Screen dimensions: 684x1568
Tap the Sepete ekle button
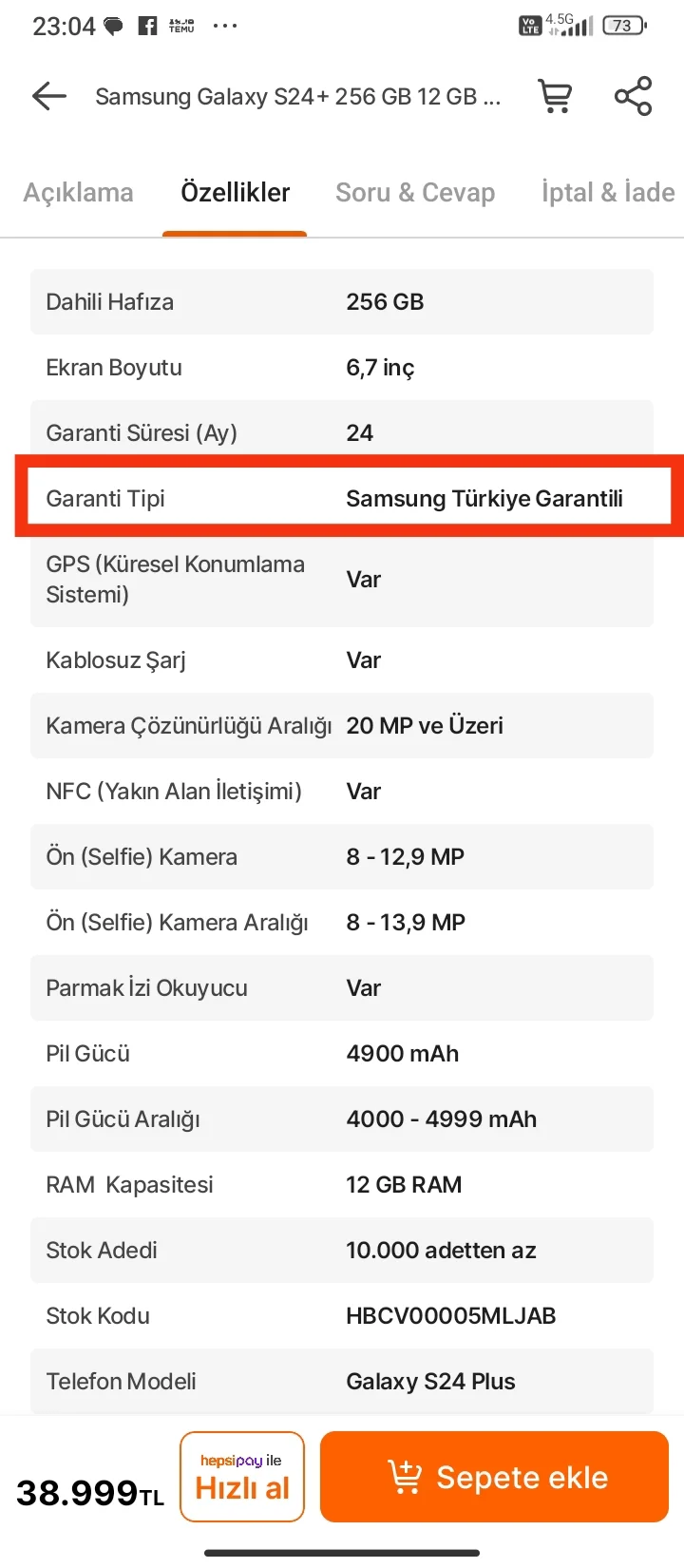494,1477
